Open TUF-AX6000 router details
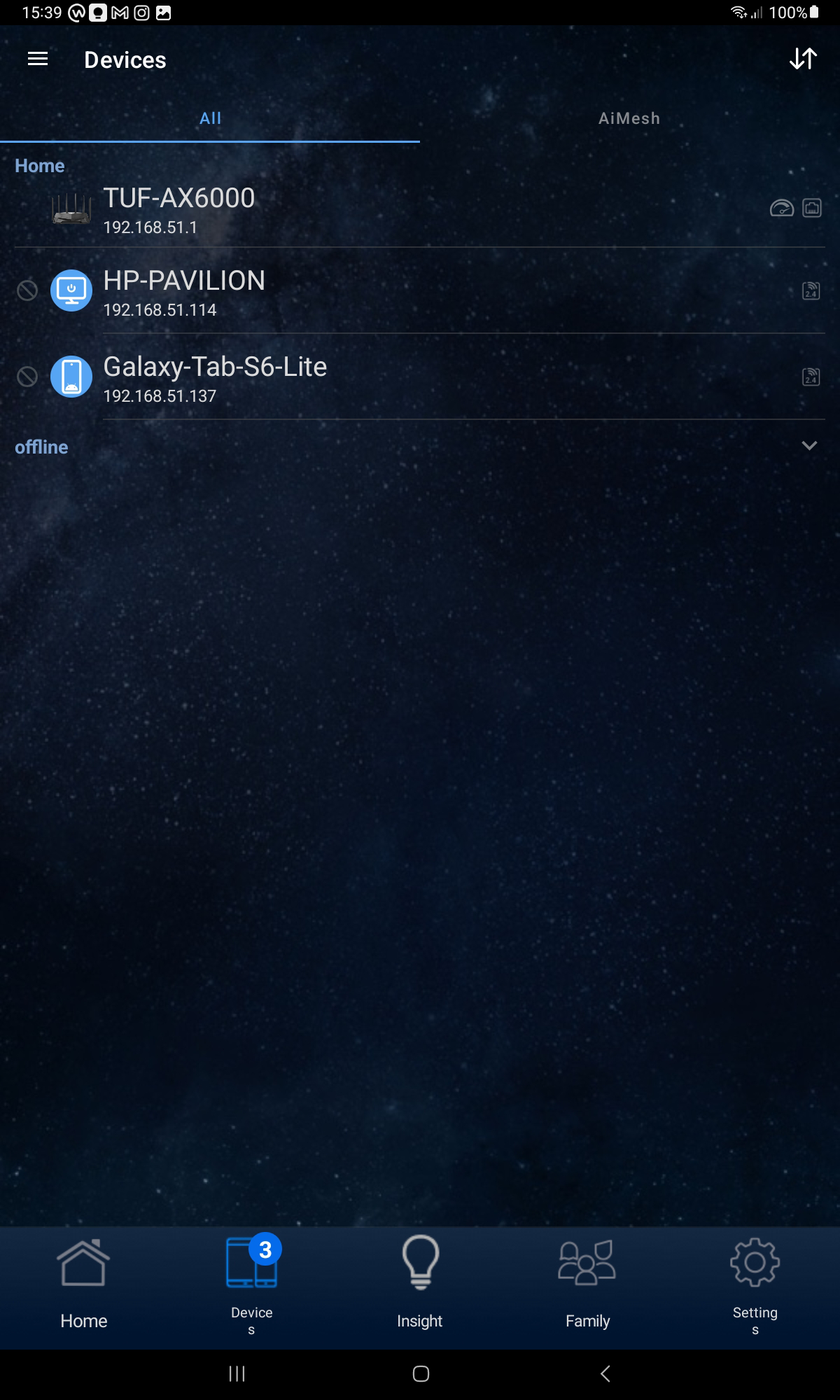The image size is (840, 1400). coord(179,210)
